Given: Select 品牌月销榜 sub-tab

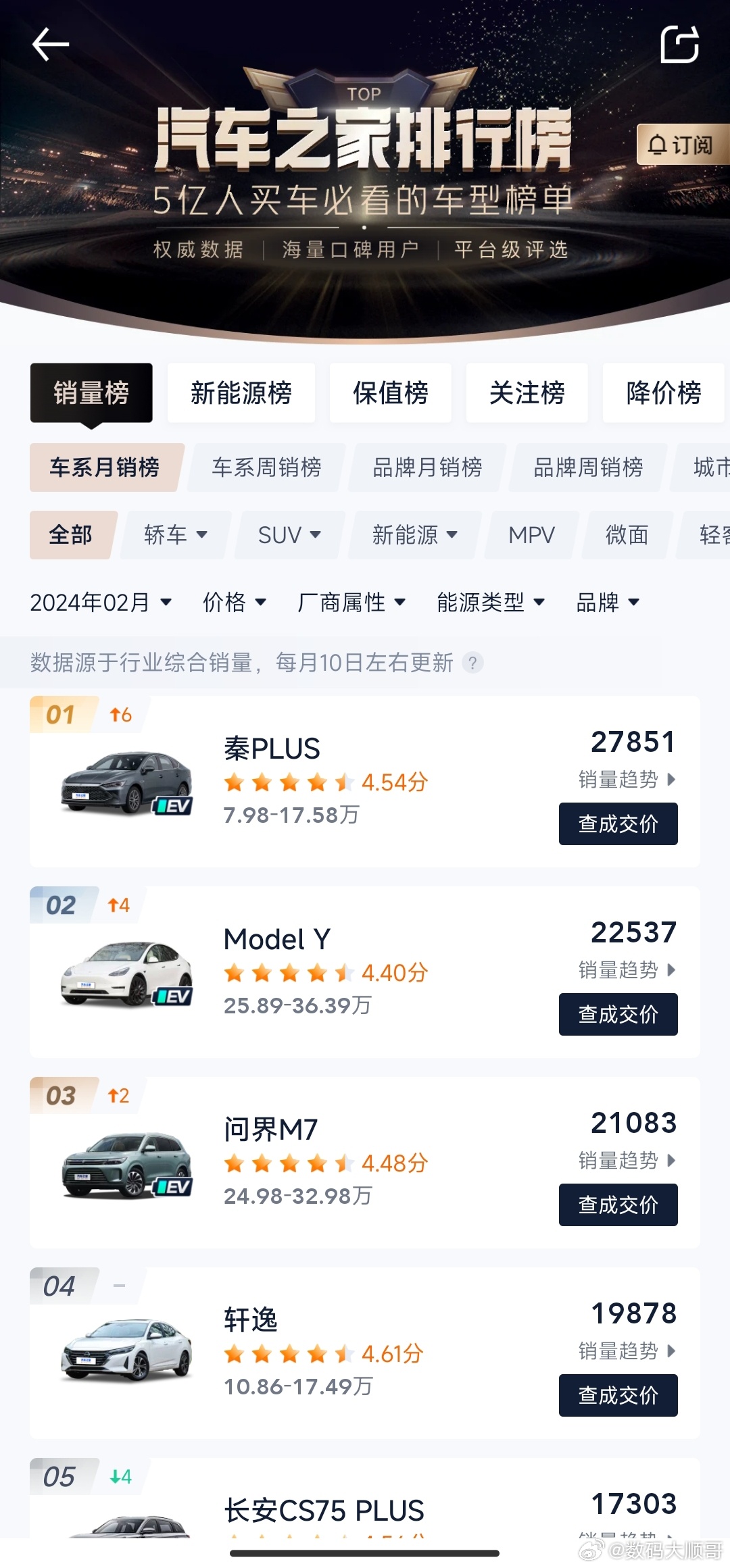Looking at the screenshot, I should click(428, 467).
